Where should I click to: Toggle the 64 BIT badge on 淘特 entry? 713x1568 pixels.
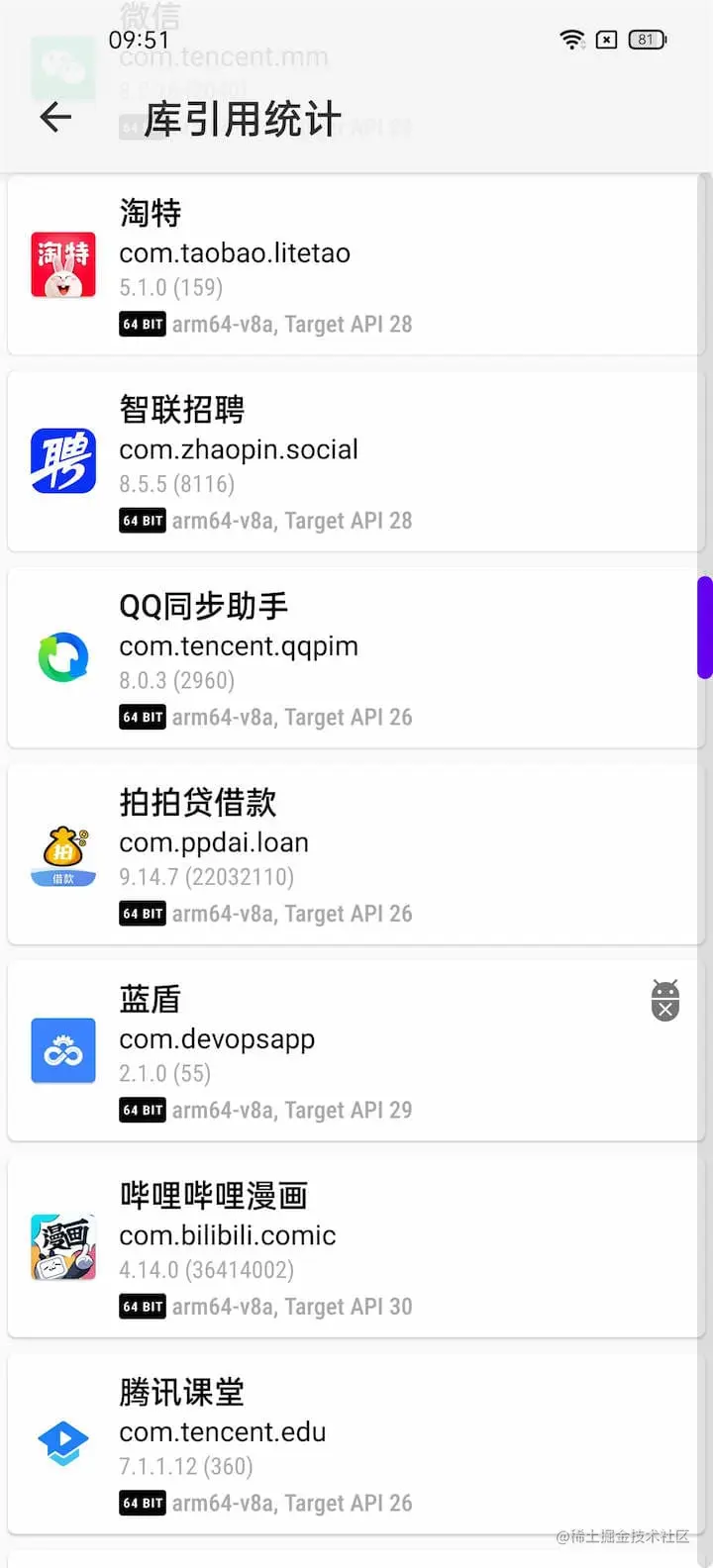click(x=142, y=324)
